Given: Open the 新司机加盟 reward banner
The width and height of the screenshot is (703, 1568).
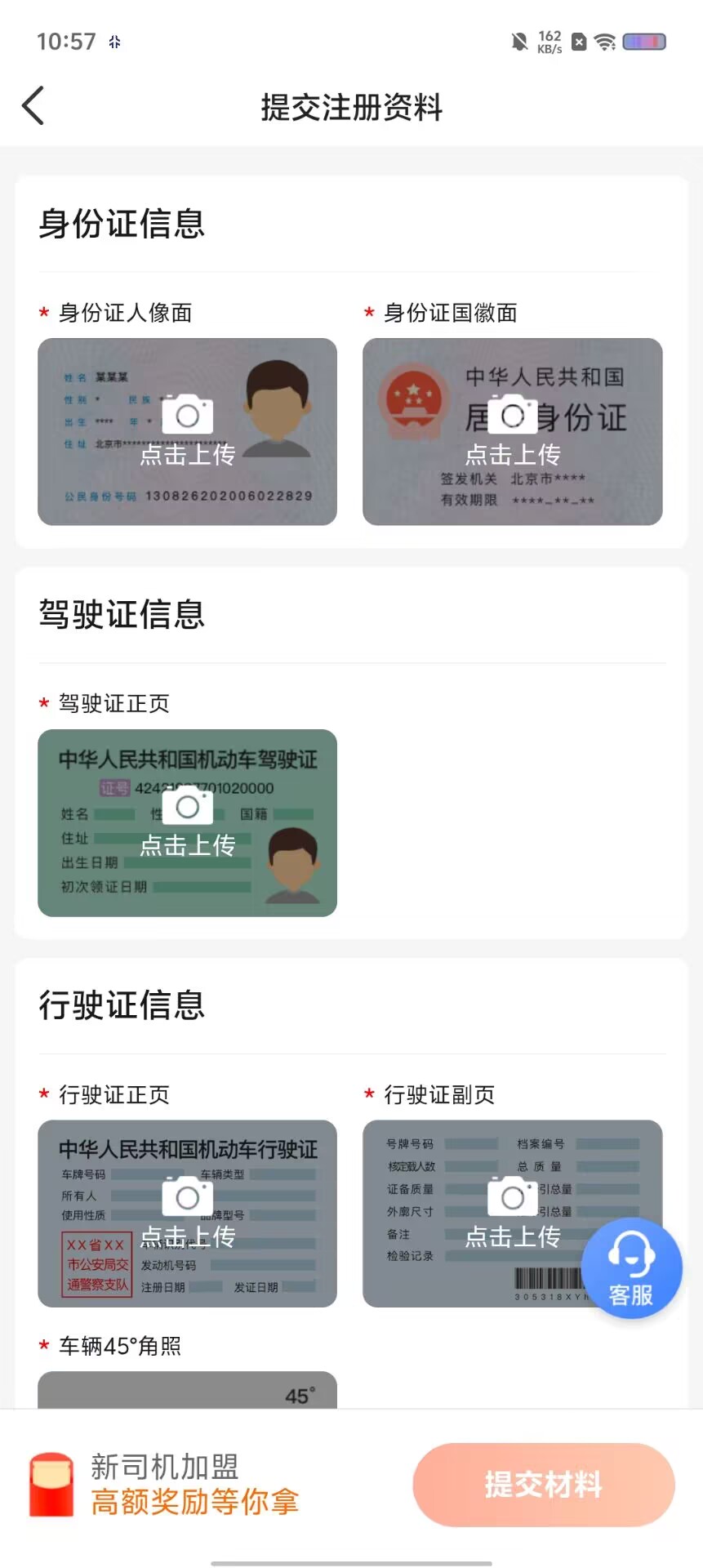Looking at the screenshot, I should click(165, 1485).
